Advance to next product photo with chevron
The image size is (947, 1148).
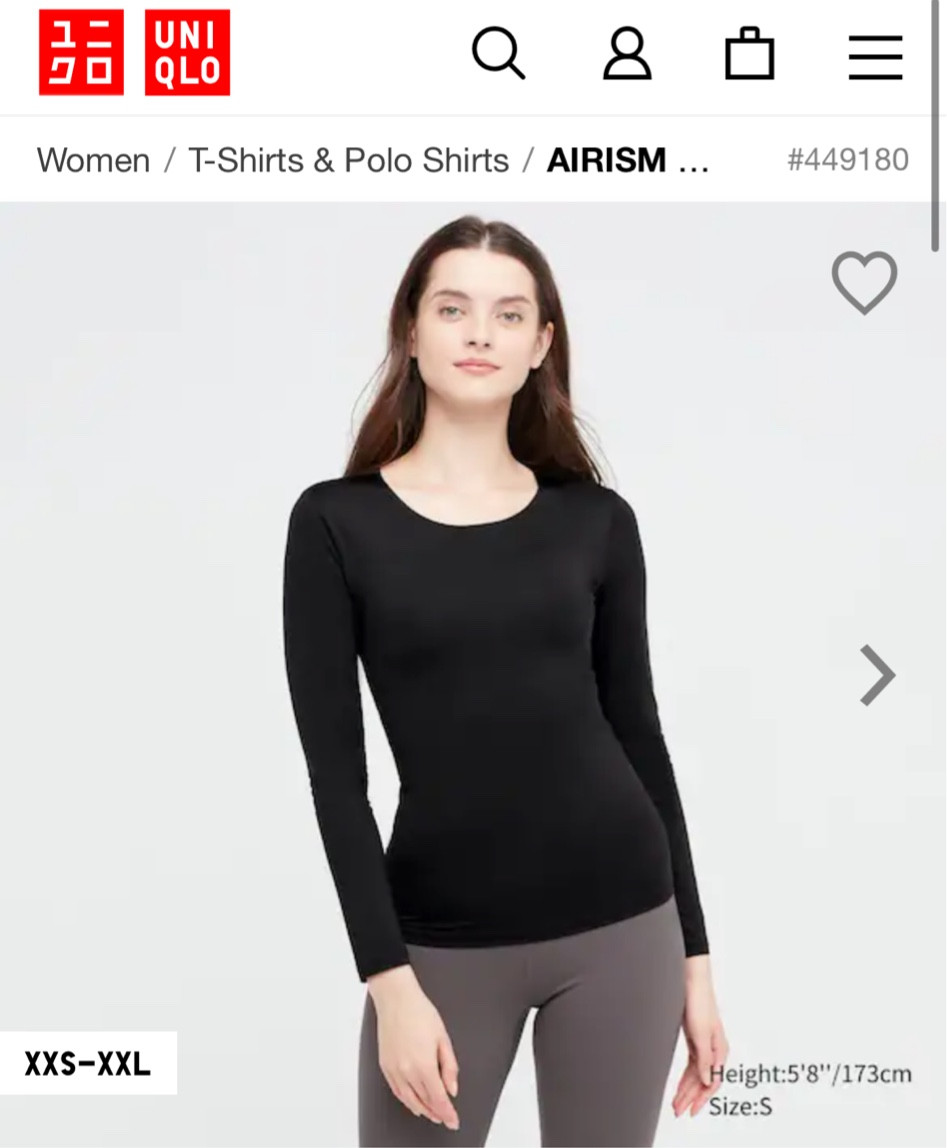point(878,676)
